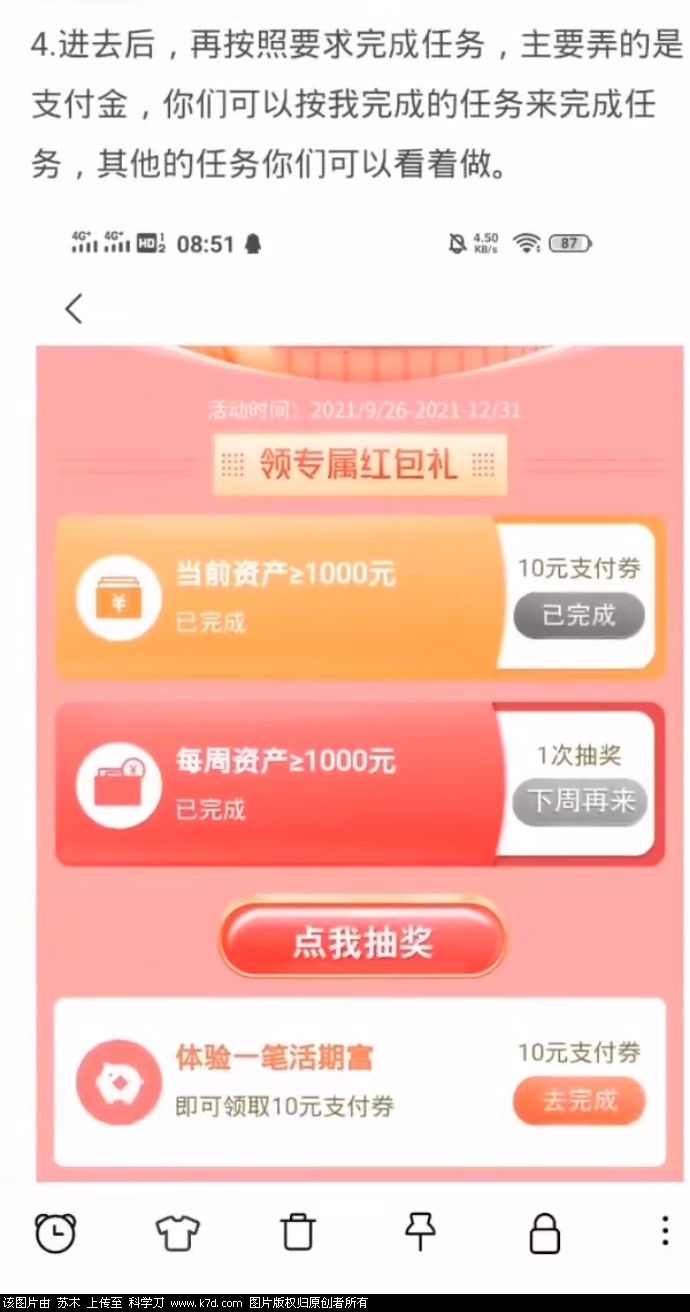690x1312 pixels.
Task: Open the three-dot overflow menu
Action: click(665, 1232)
